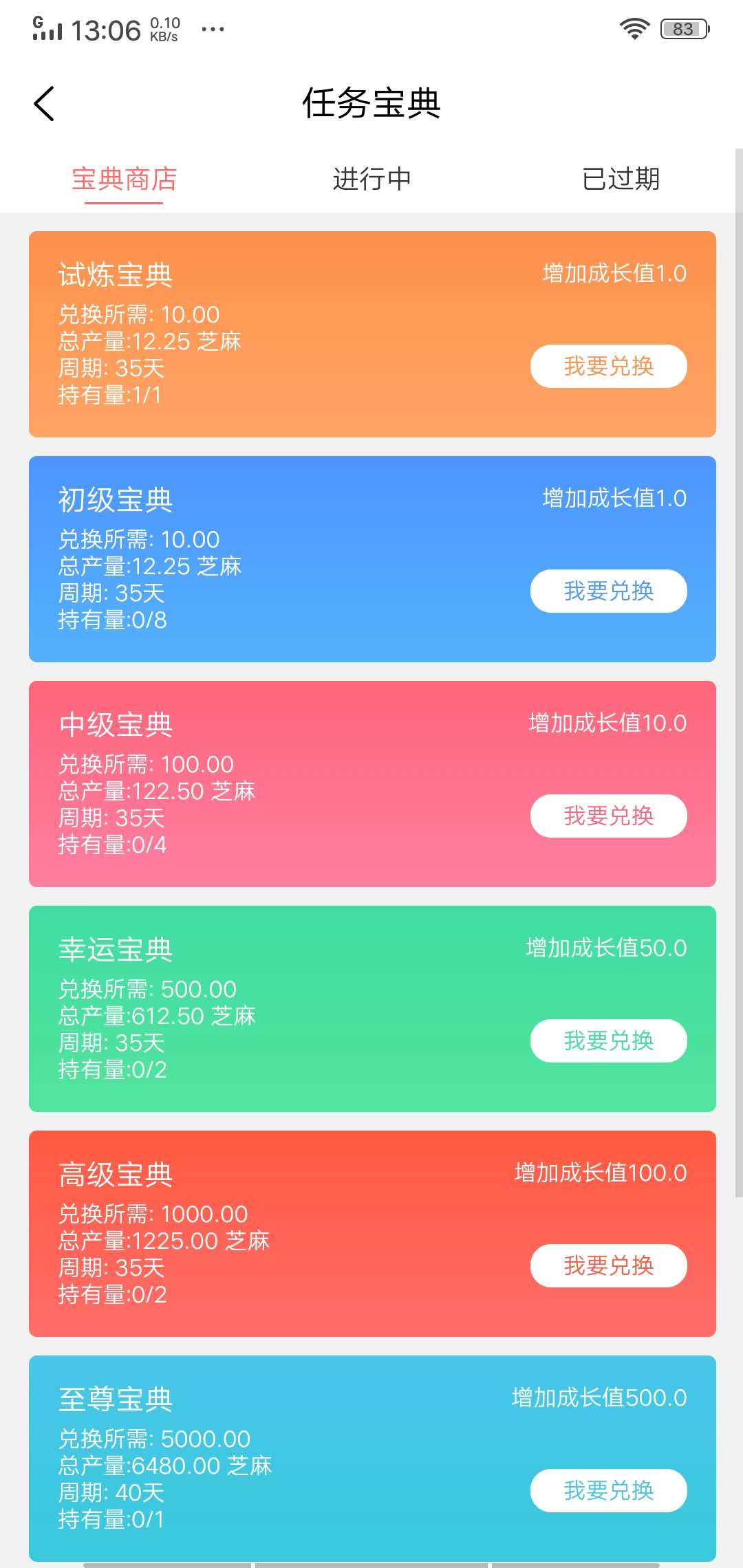This screenshot has height=1568, width=743.
Task: Open the 宝典商店 tab
Action: click(125, 178)
